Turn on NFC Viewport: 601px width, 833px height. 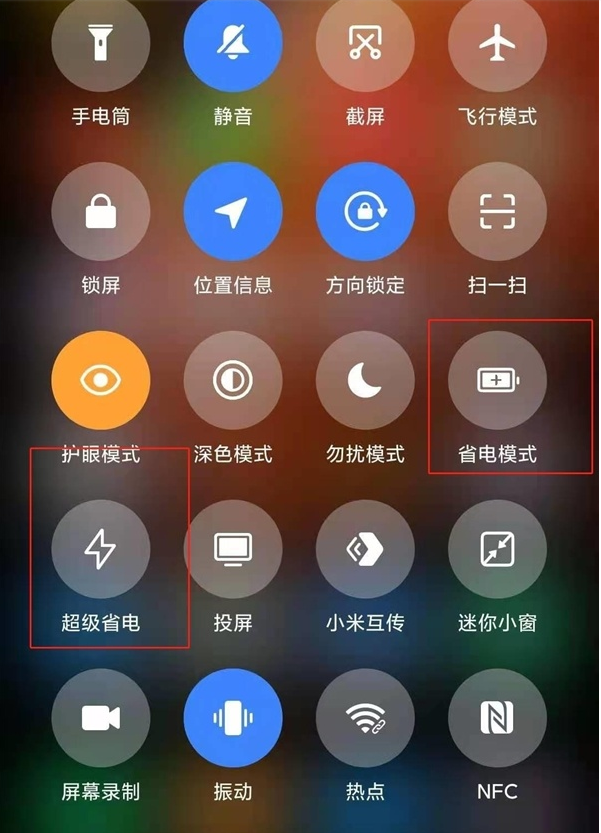(497, 718)
